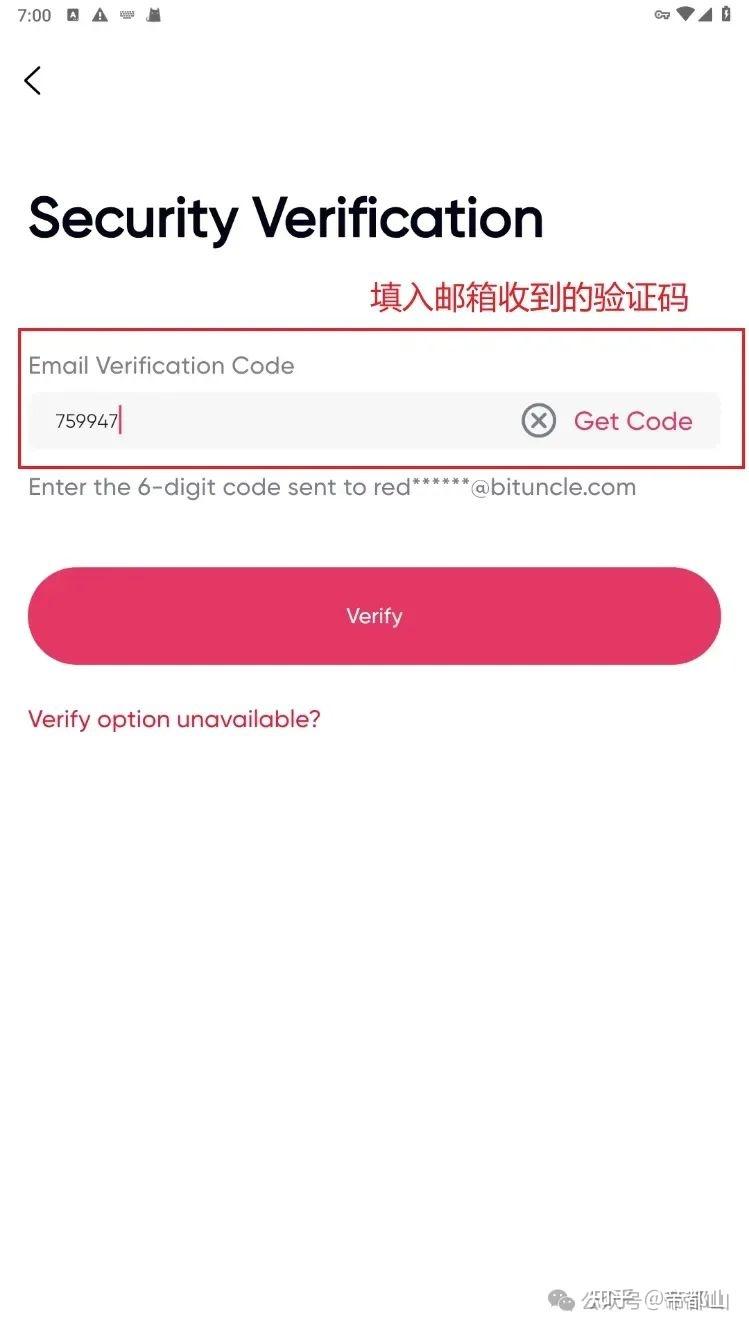Go back with the top-left arrow
The image size is (749, 1331).
pos(33,80)
